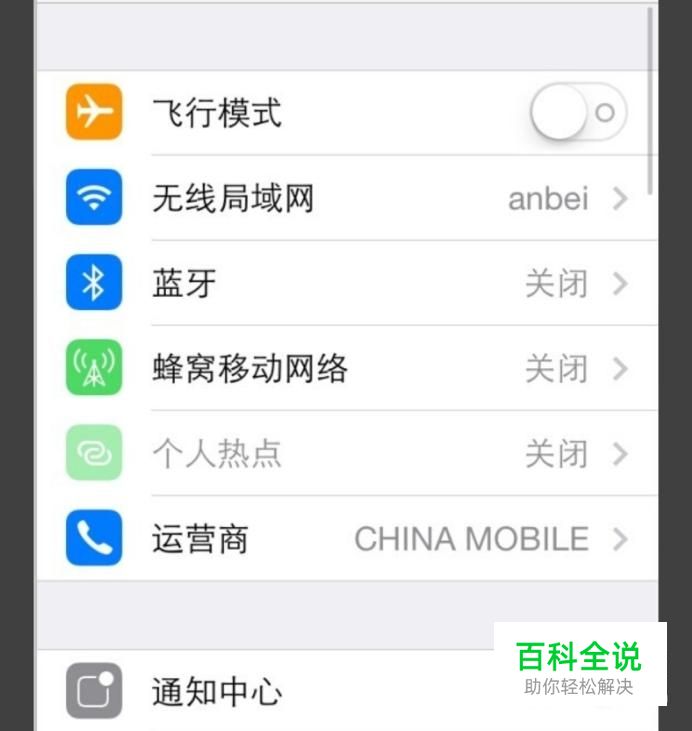Toggle the 飞行模式 airplane mode switch
This screenshot has width=692, height=731.
point(578,112)
